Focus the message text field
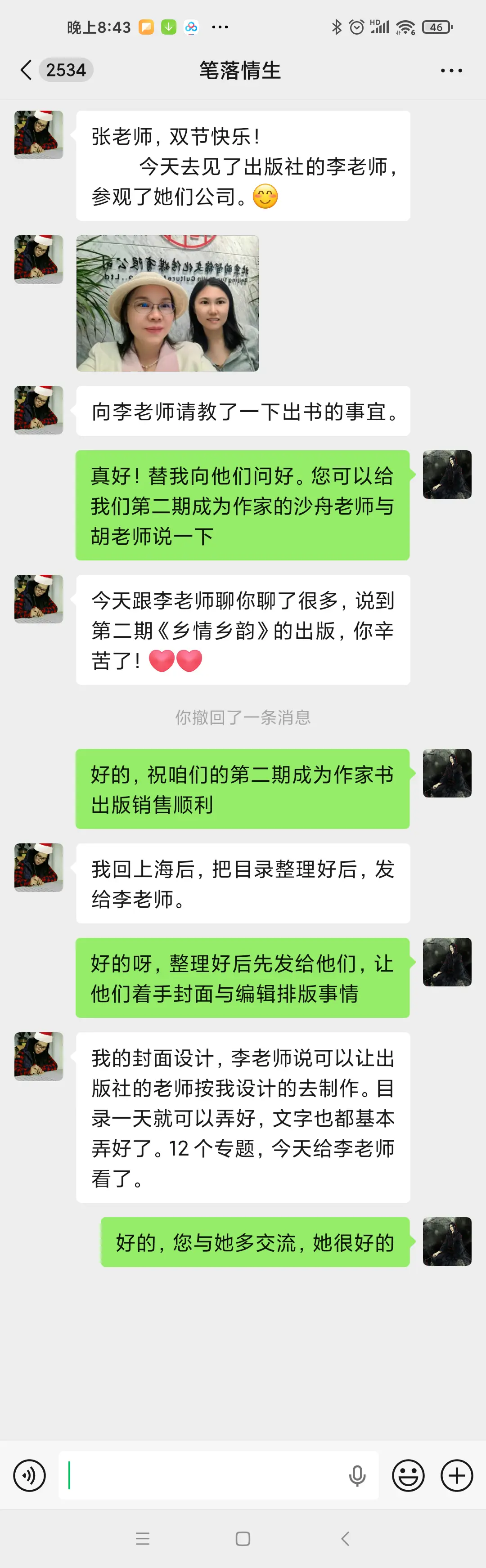Screen dimensions: 486x1568 [201, 1475]
